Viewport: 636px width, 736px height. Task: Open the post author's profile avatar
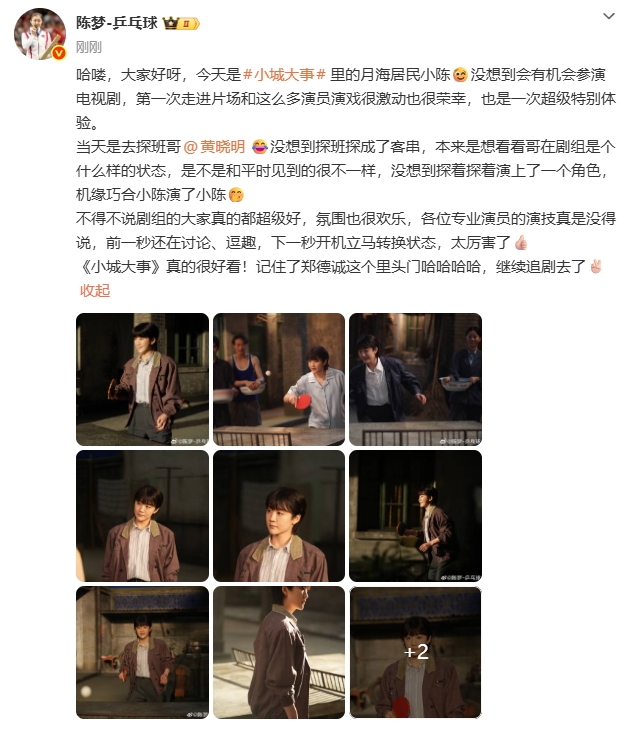point(39,35)
